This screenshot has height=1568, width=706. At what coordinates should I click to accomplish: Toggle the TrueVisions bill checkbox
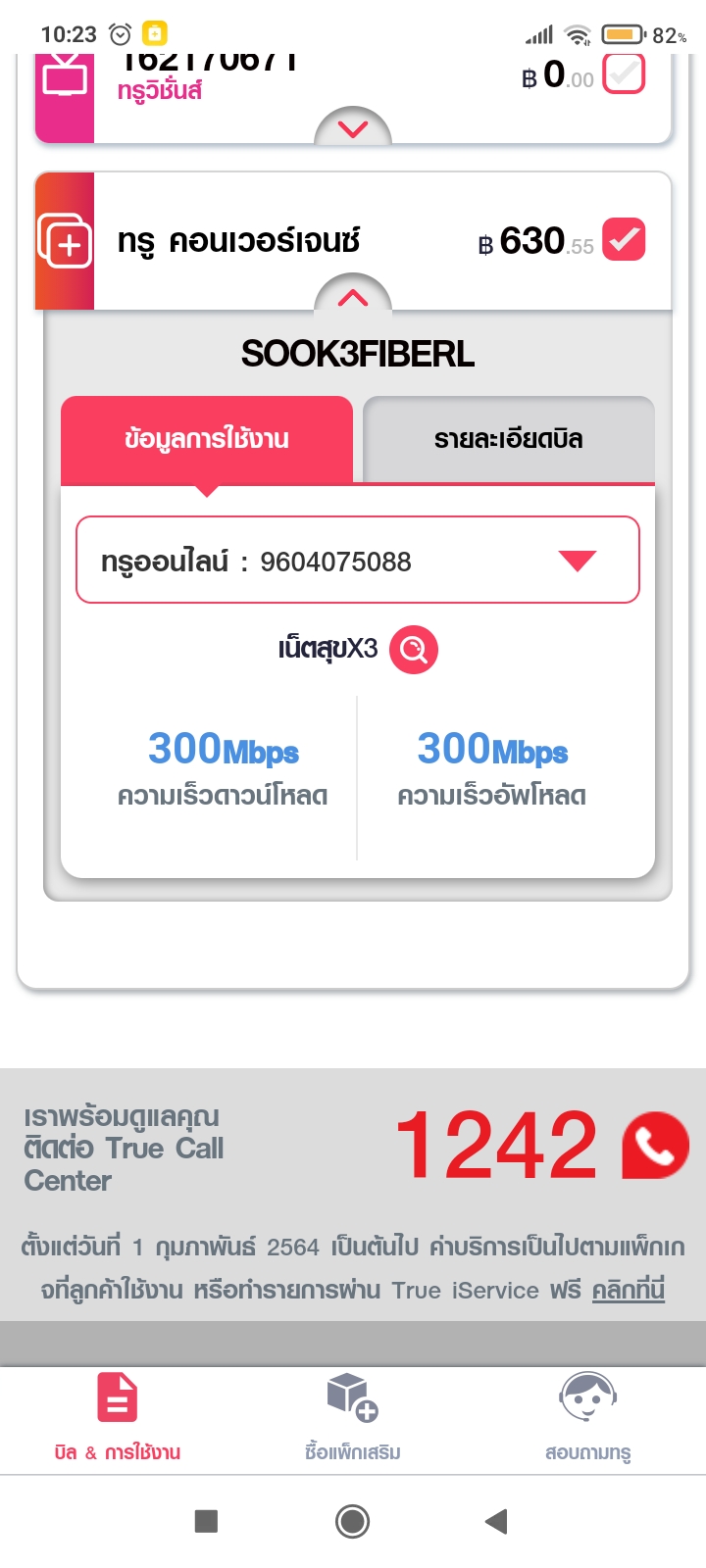click(x=624, y=74)
